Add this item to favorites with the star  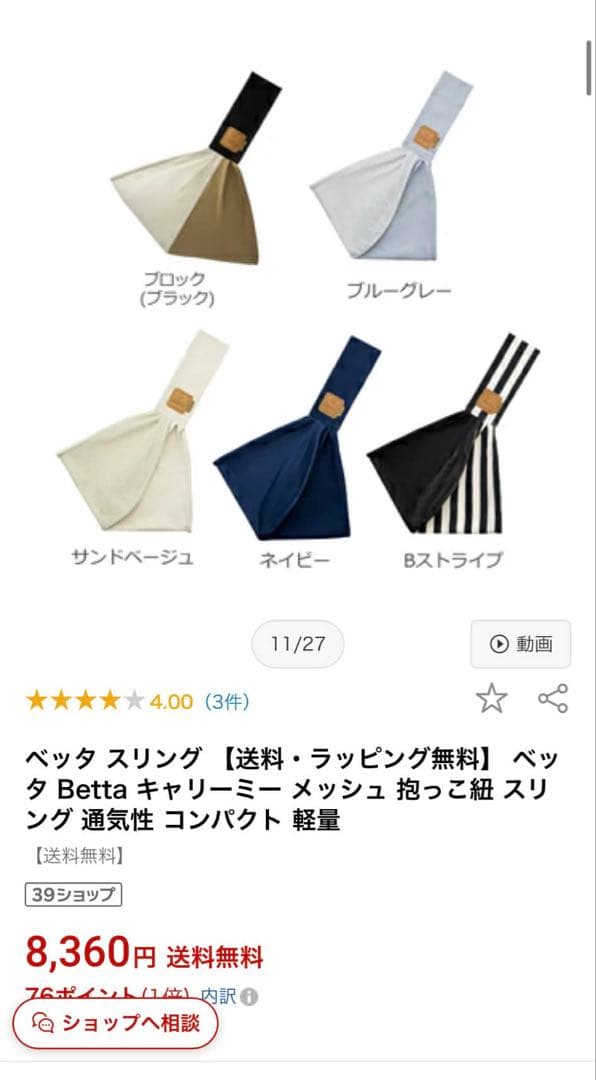point(491,699)
